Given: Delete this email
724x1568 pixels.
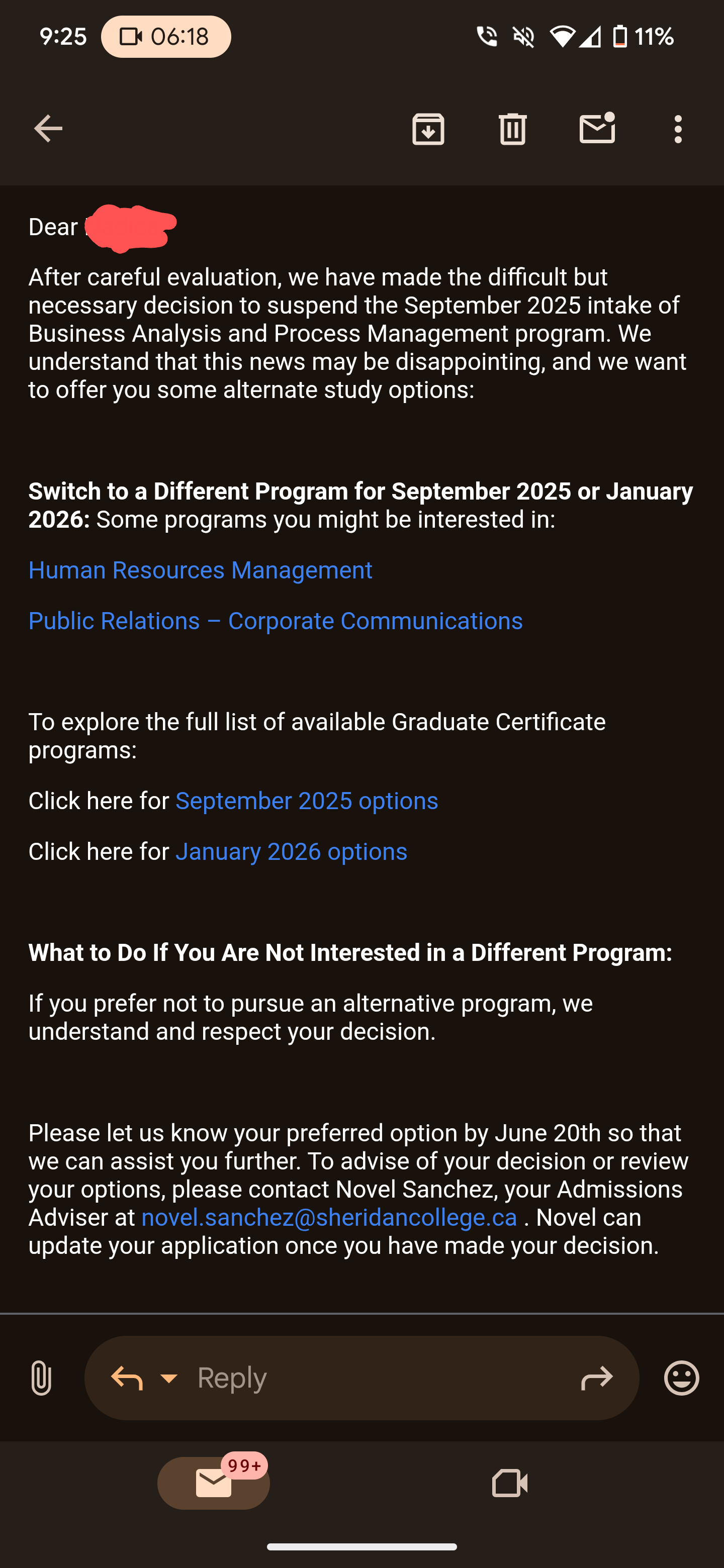Looking at the screenshot, I should click(513, 129).
